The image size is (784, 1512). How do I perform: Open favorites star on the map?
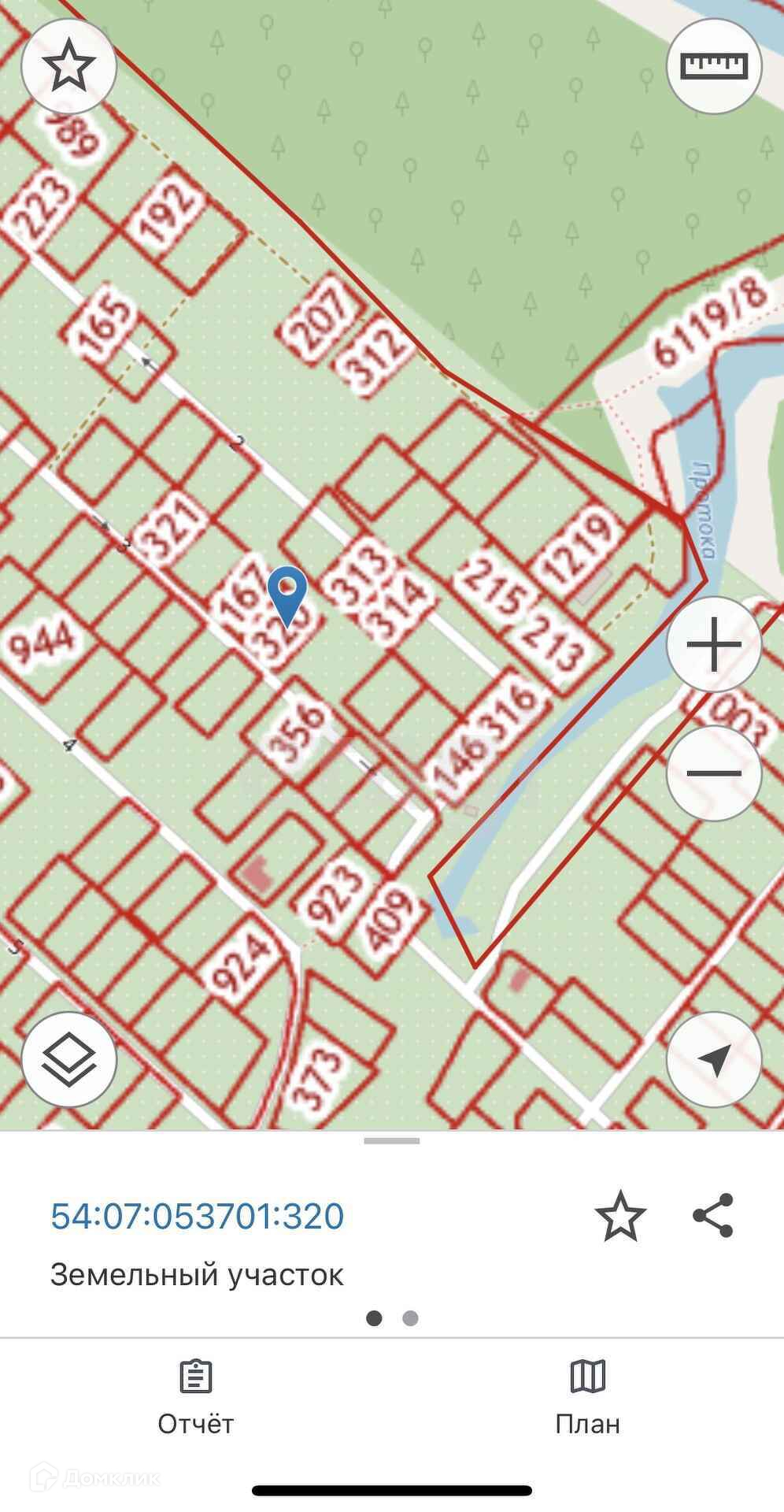(69, 67)
